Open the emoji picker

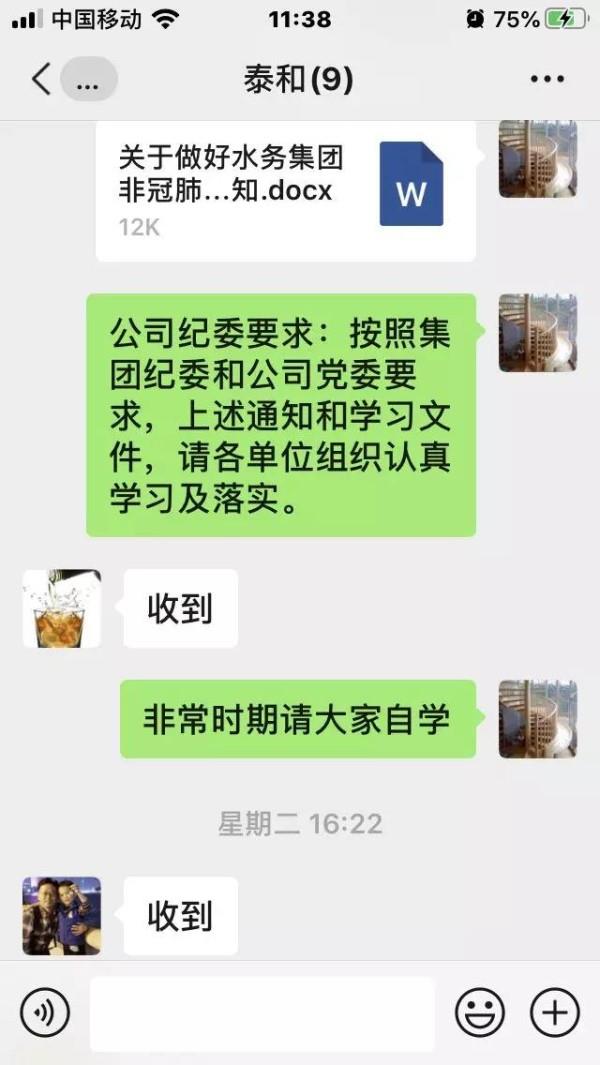pos(480,1014)
